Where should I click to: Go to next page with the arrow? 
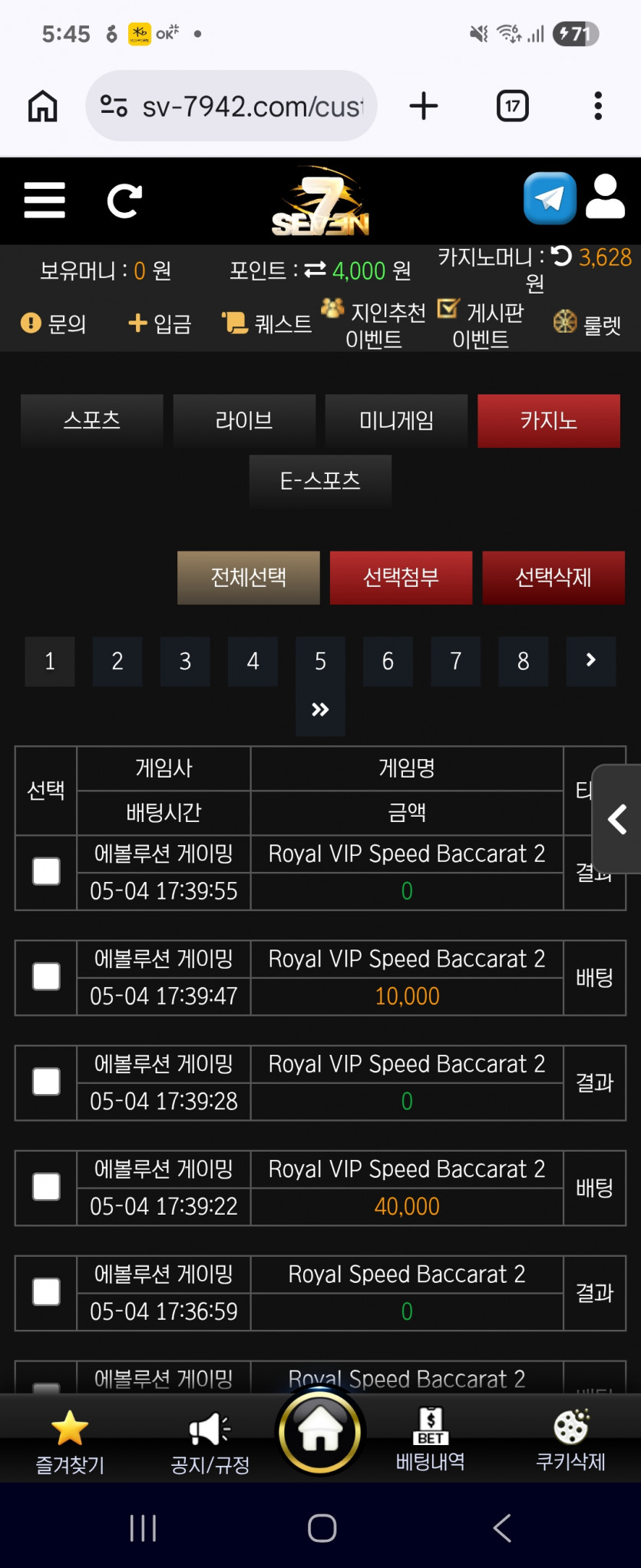tap(591, 661)
